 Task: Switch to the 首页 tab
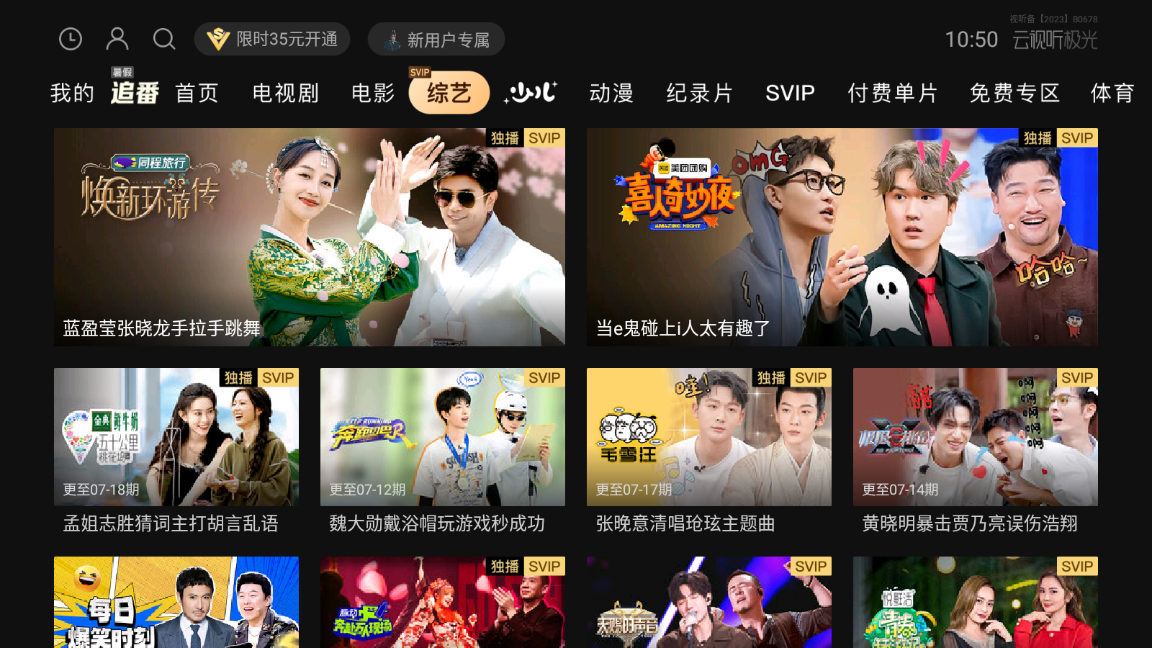tap(197, 93)
